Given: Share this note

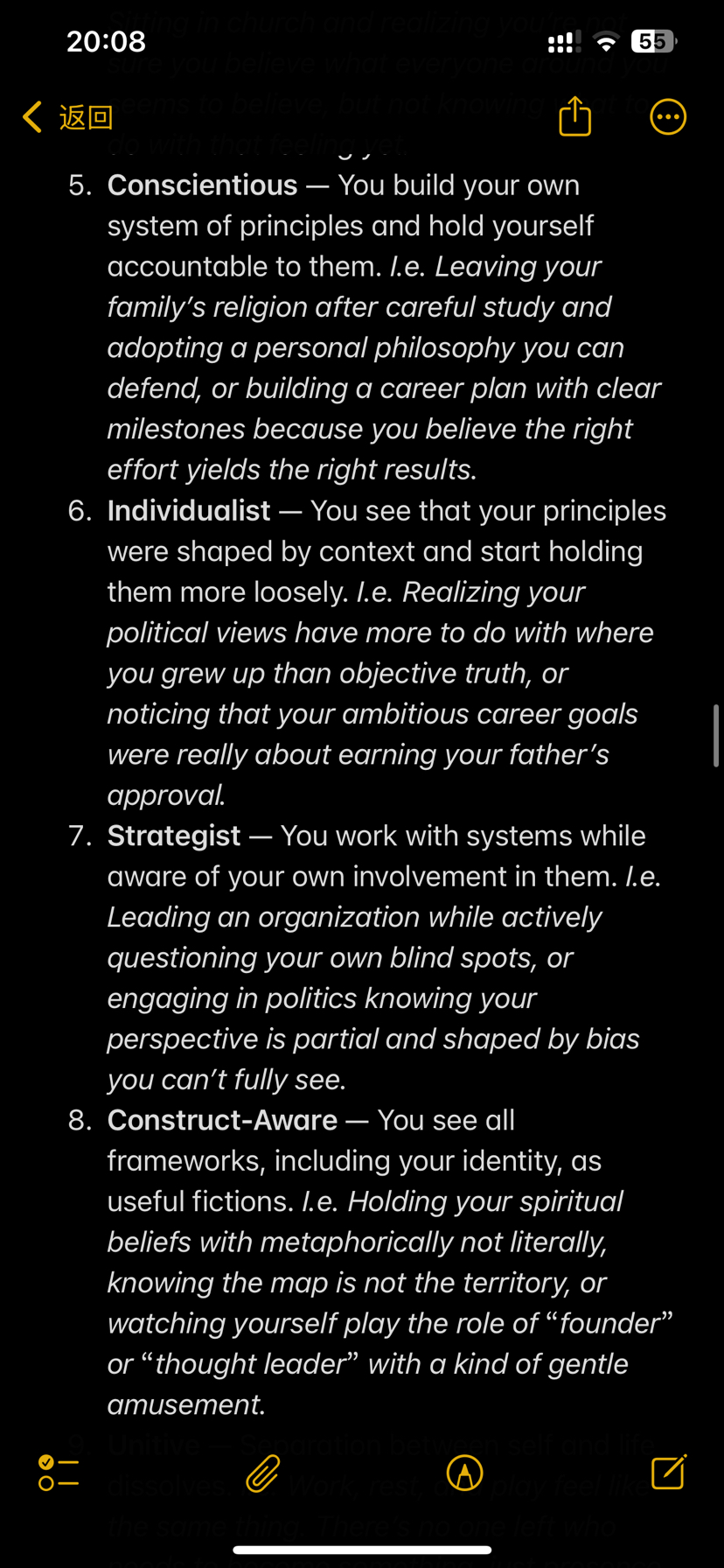Looking at the screenshot, I should tap(574, 116).
